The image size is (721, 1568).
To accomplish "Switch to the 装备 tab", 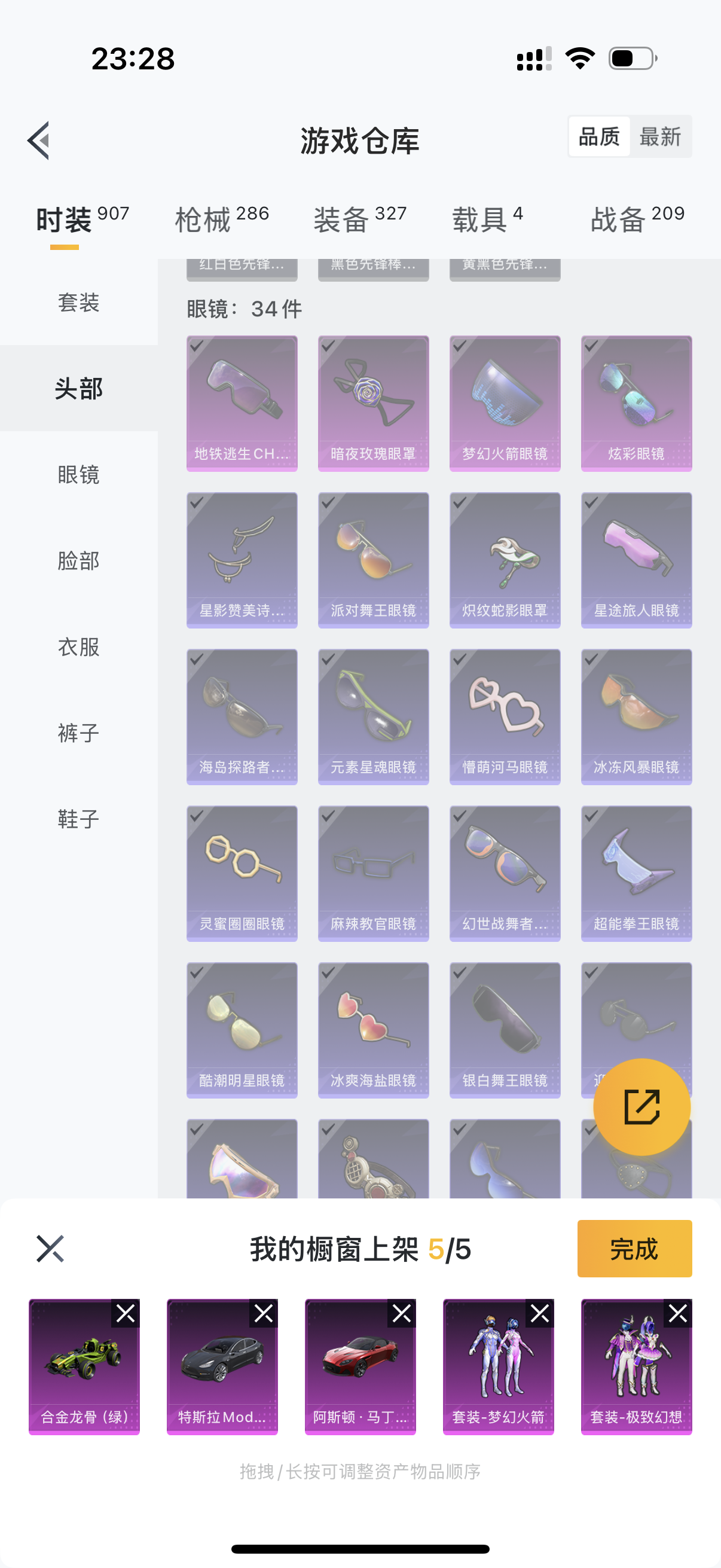I will click(359, 219).
